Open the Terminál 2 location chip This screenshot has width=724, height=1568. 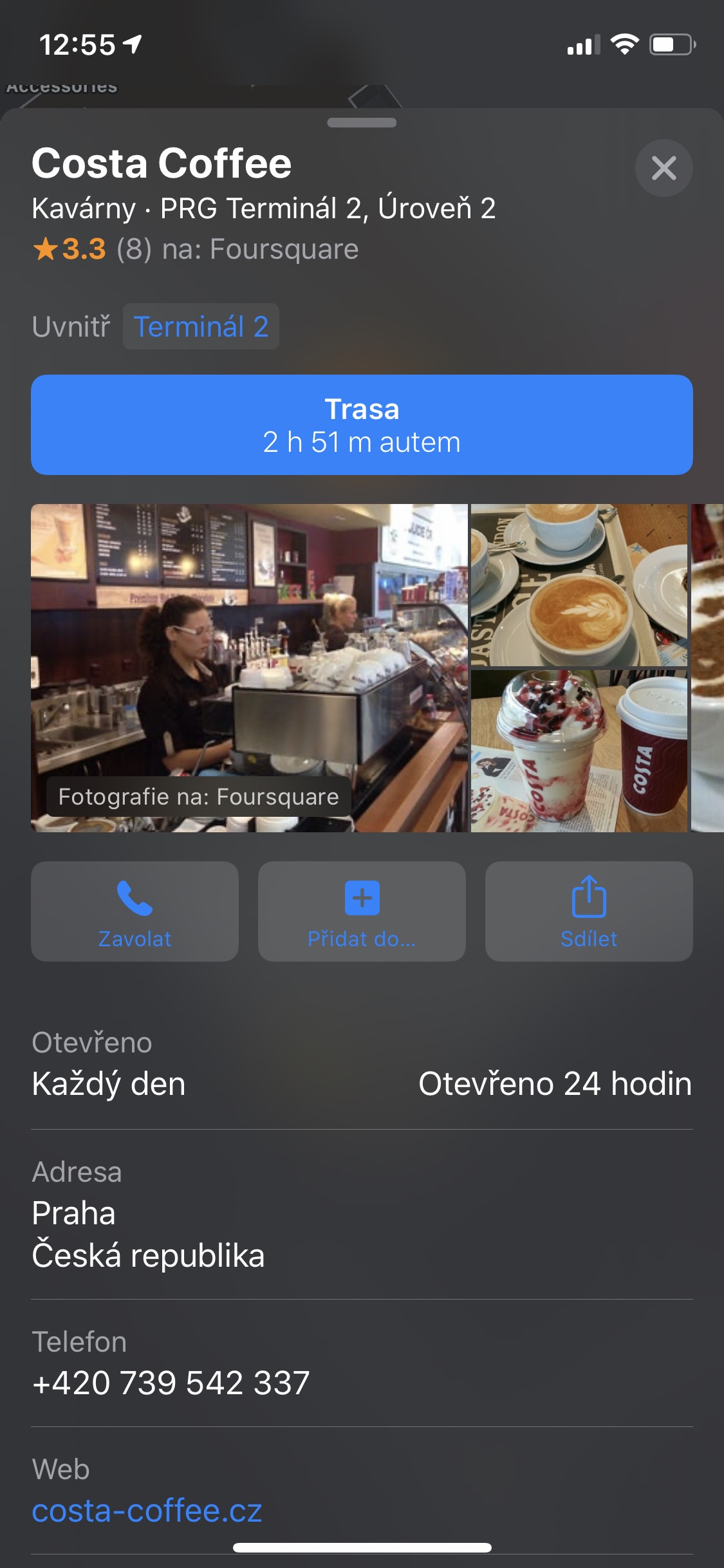[201, 326]
